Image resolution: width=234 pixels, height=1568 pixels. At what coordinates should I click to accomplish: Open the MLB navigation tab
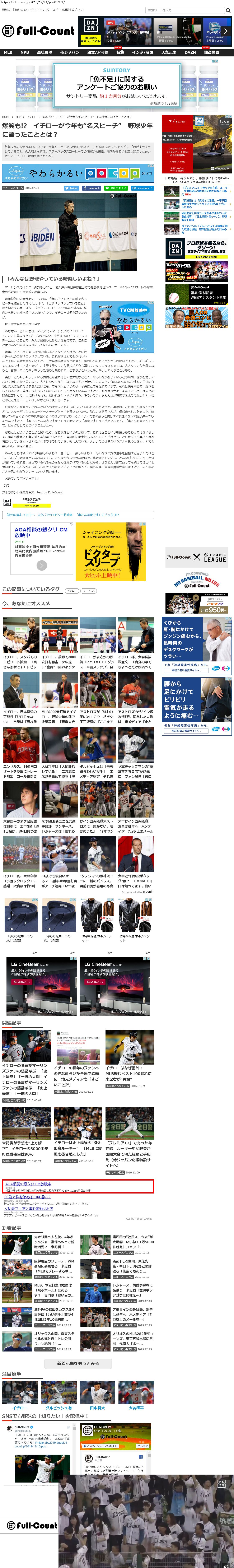coord(8,52)
